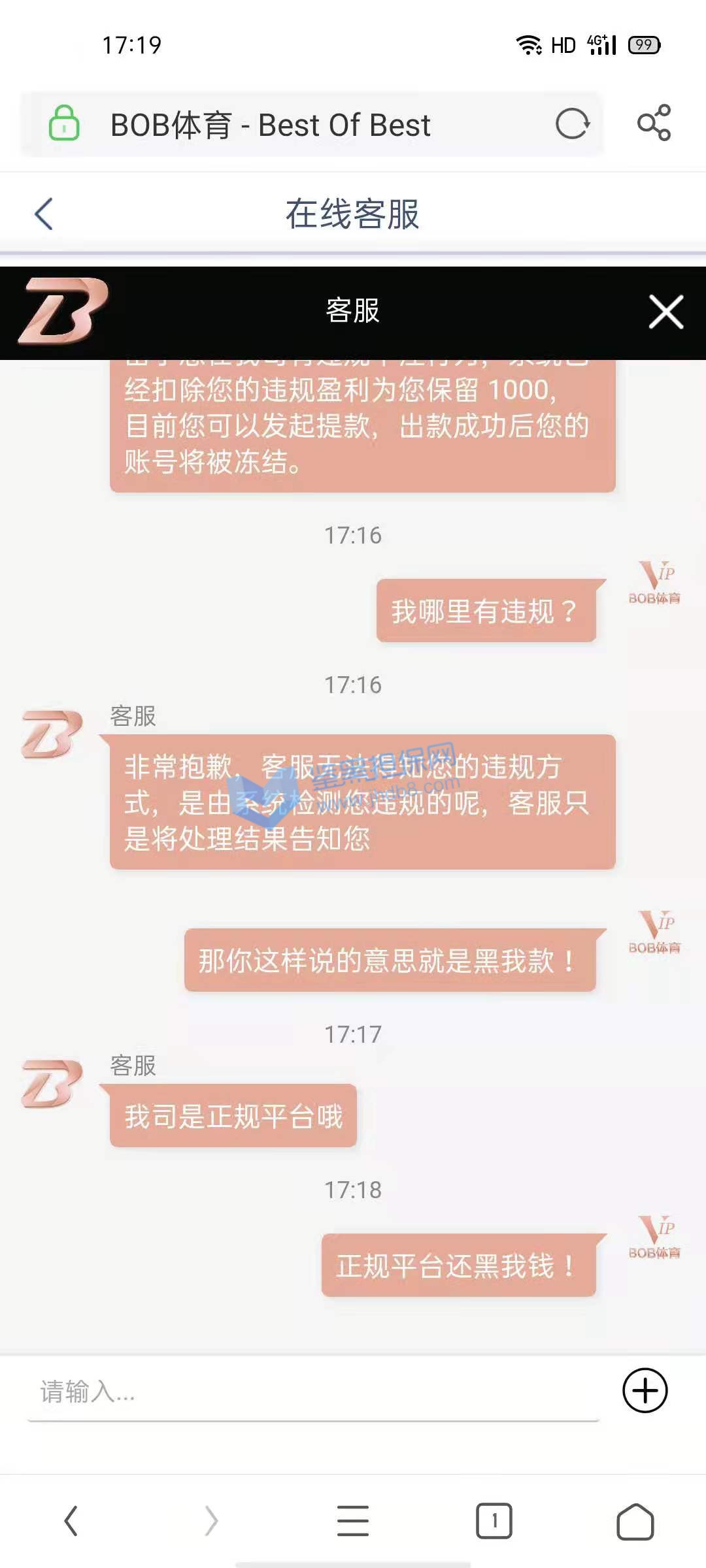Screen dimensions: 706x1568
Task: Go back from 在线客服 page
Action: point(44,214)
